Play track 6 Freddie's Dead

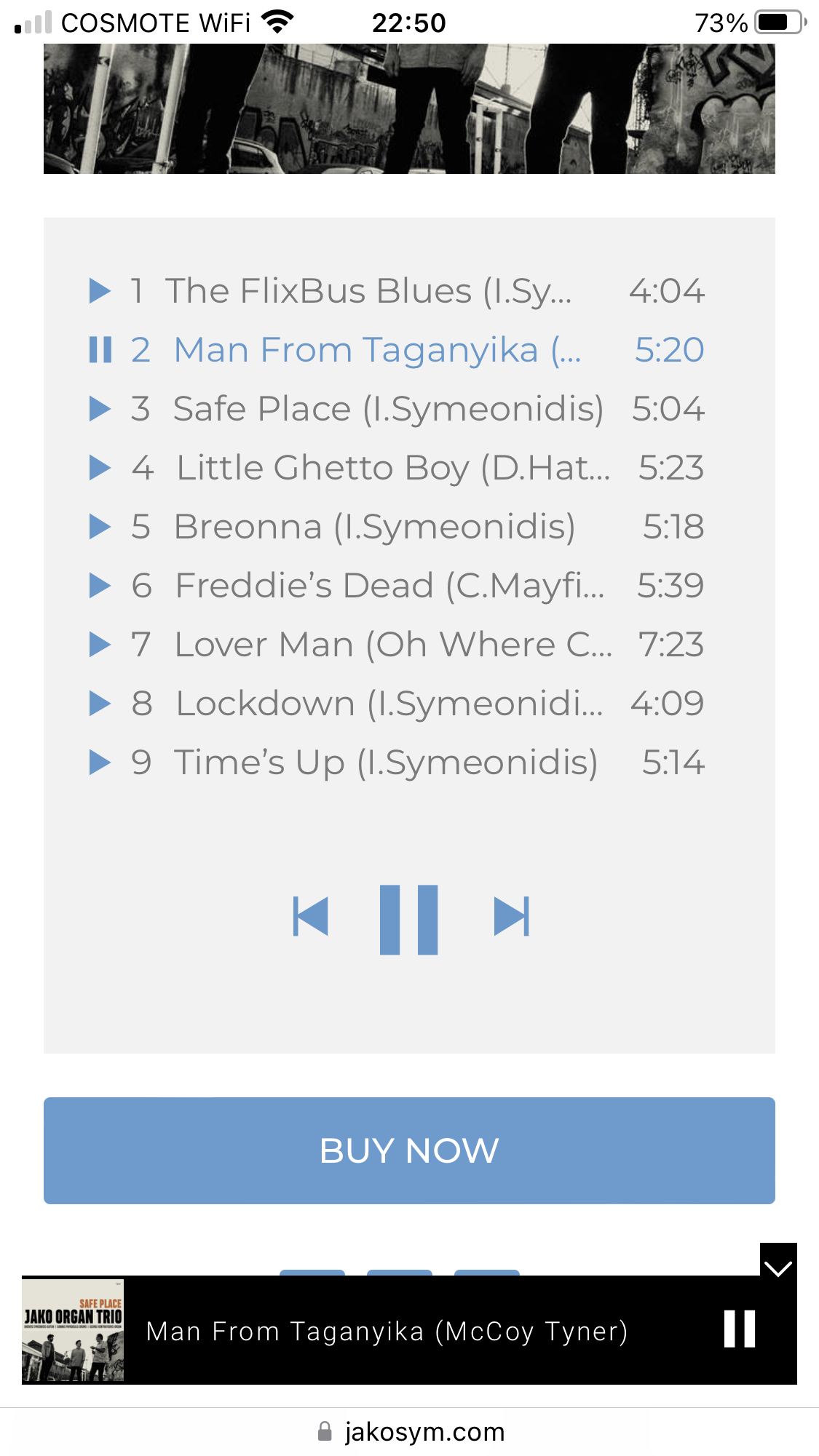pos(100,586)
